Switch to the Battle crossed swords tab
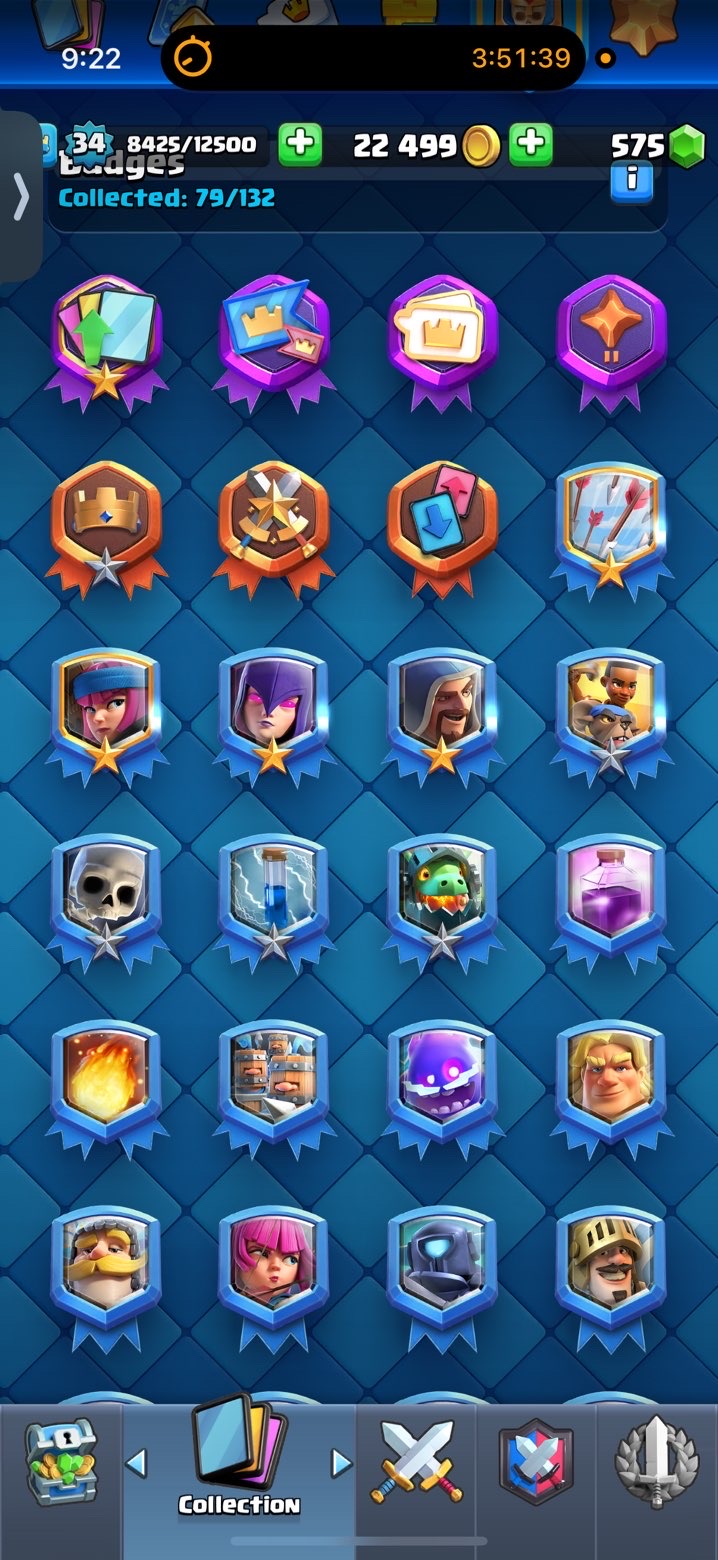 [416, 1462]
